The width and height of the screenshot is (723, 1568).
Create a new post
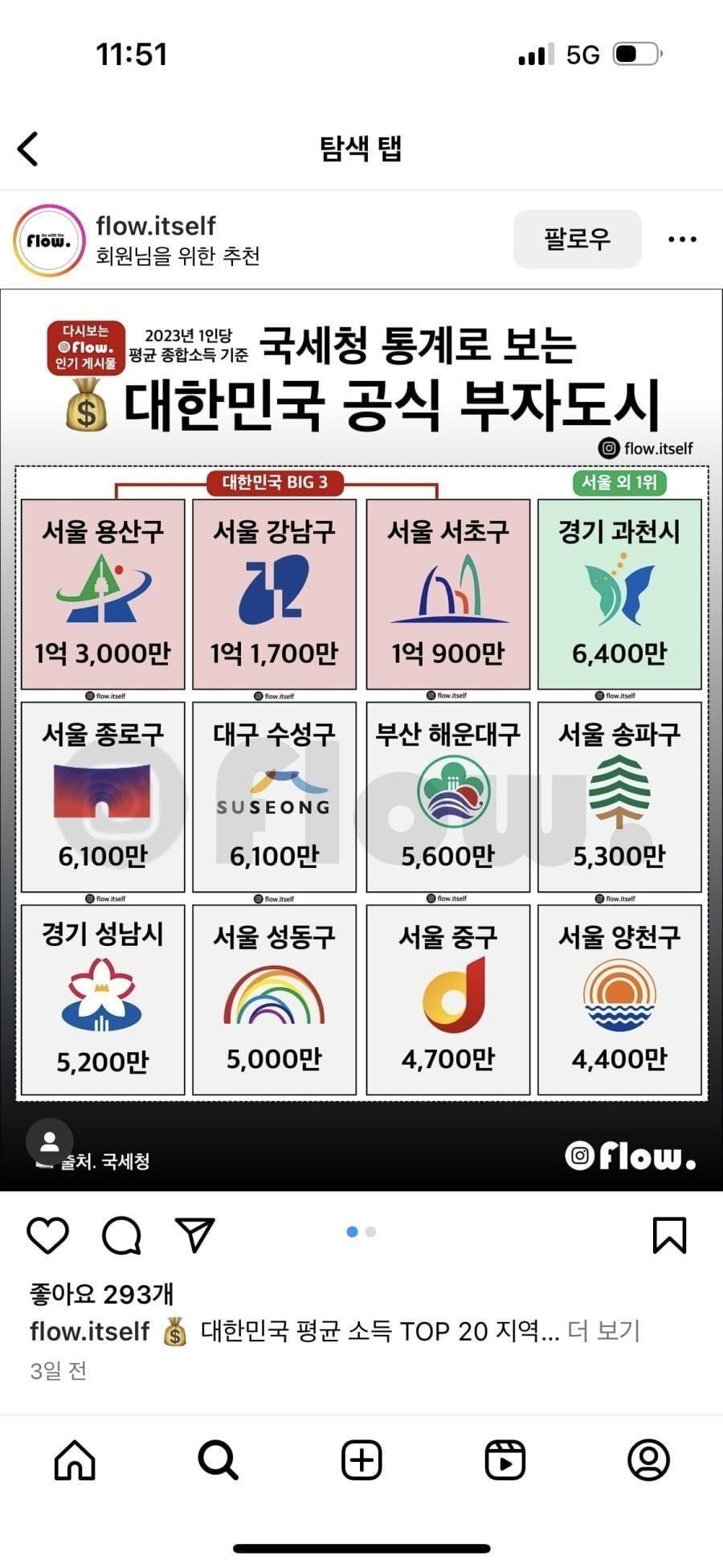pyautogui.click(x=361, y=1460)
